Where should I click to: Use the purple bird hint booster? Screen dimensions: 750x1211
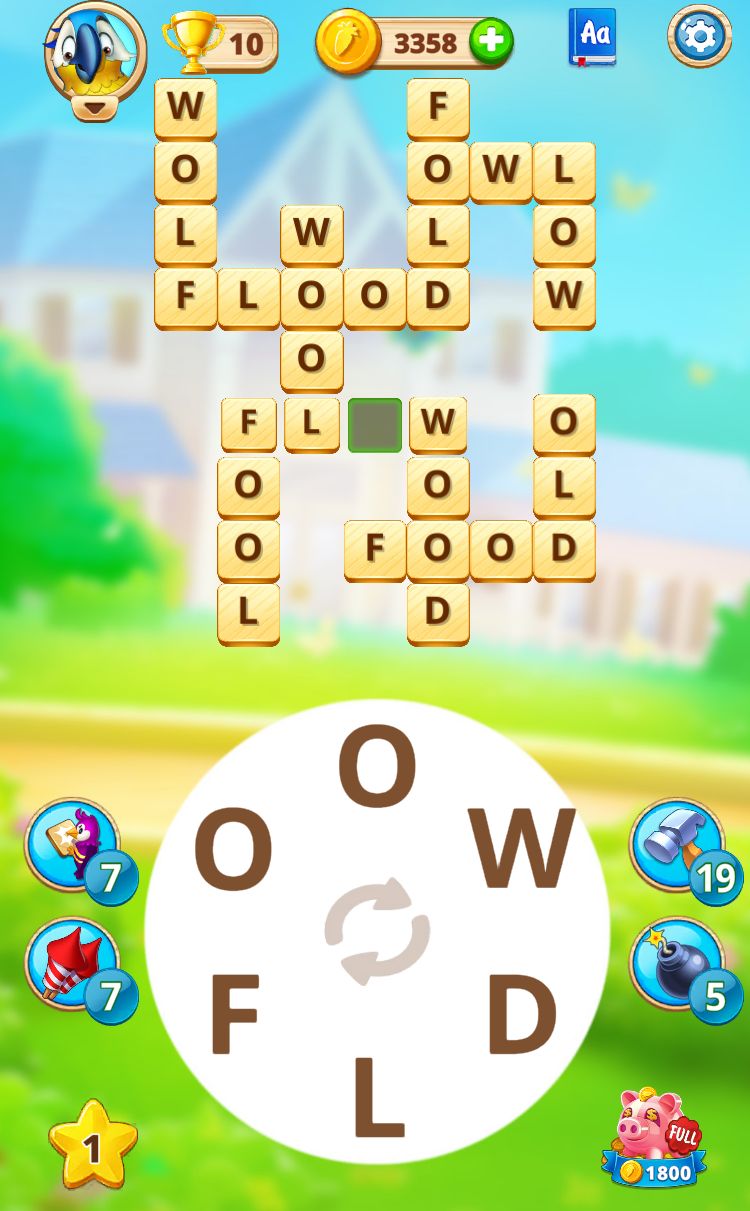[72, 845]
